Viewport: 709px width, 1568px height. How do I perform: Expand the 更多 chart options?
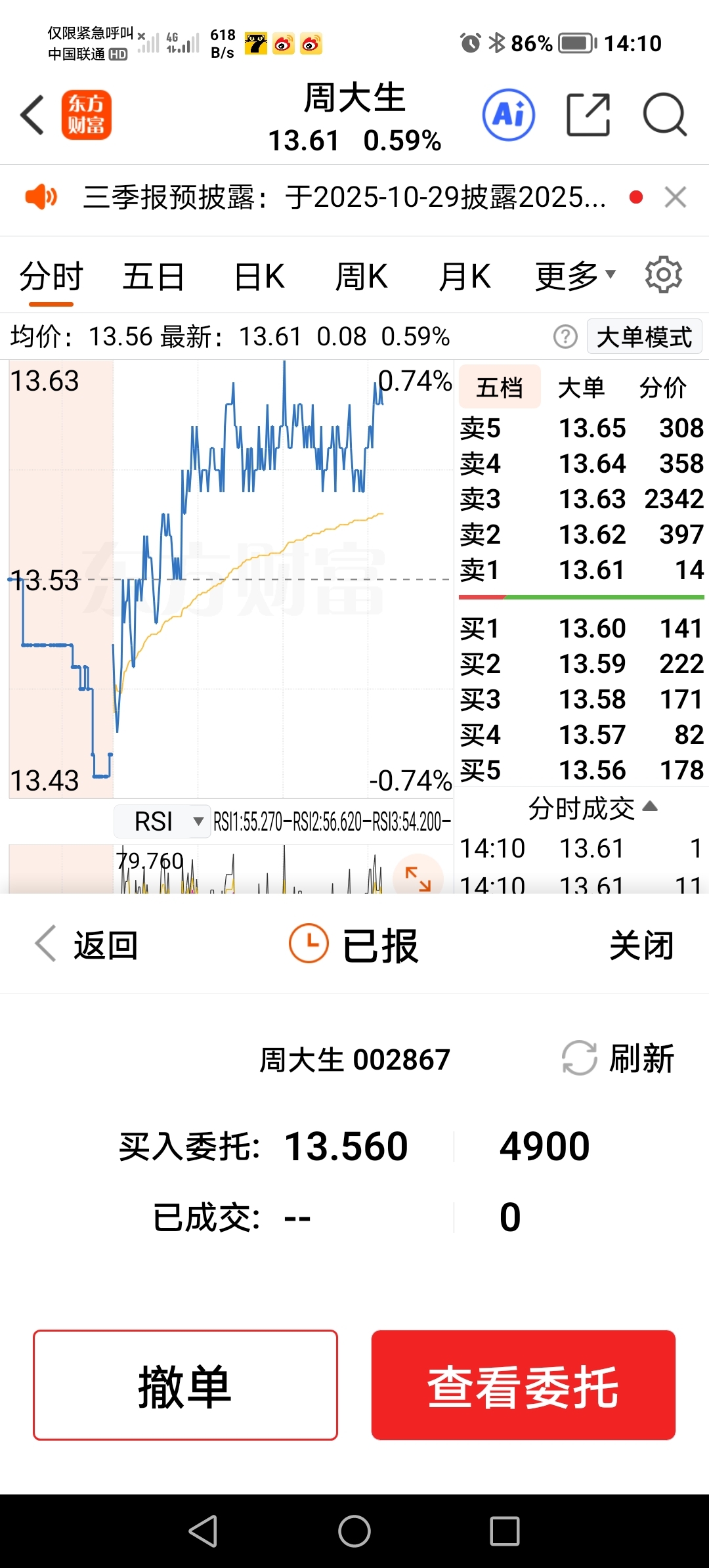575,276
